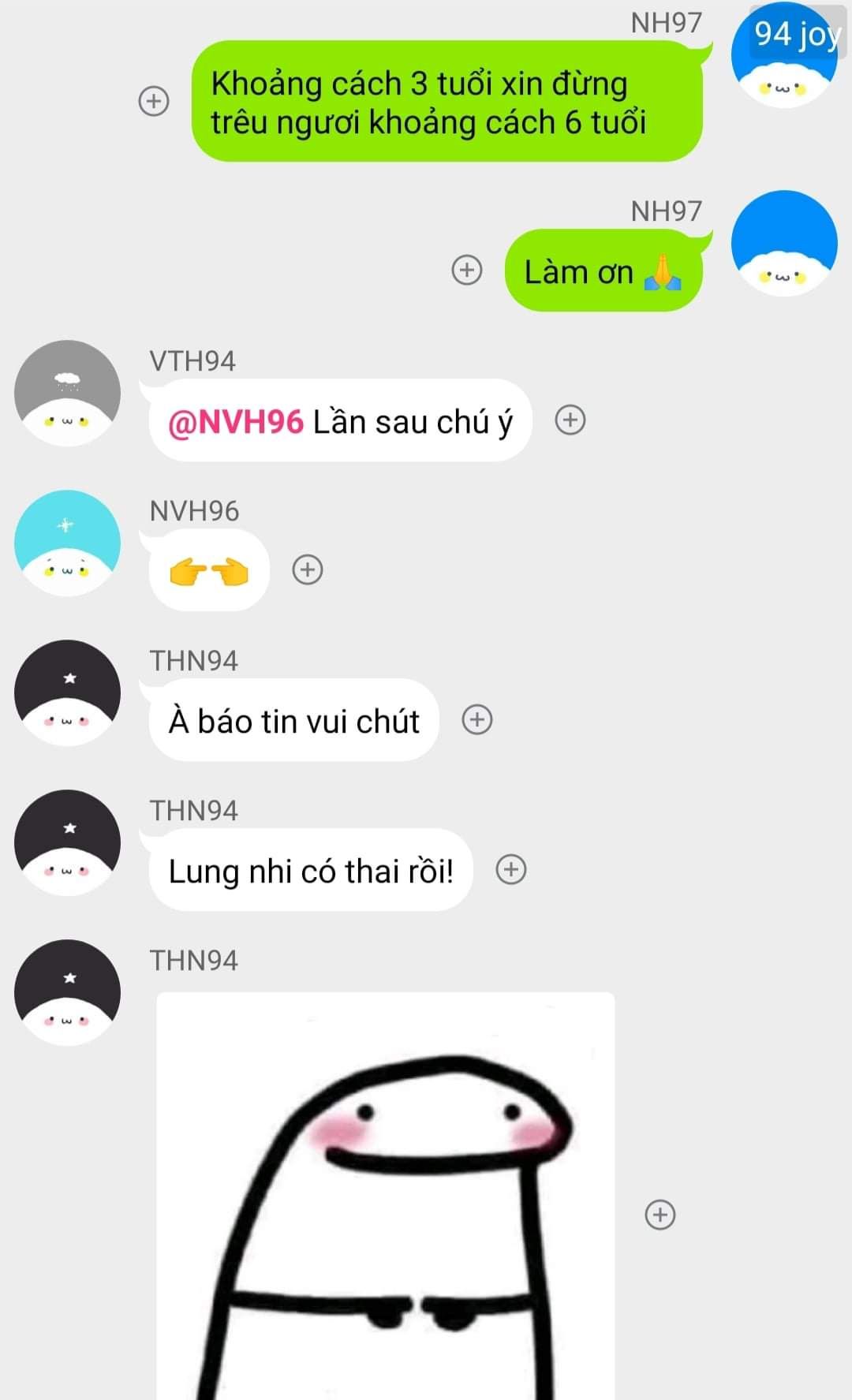Open THN94's avatar beside "À báo tin vui chút"
The image size is (852, 1400).
[68, 693]
